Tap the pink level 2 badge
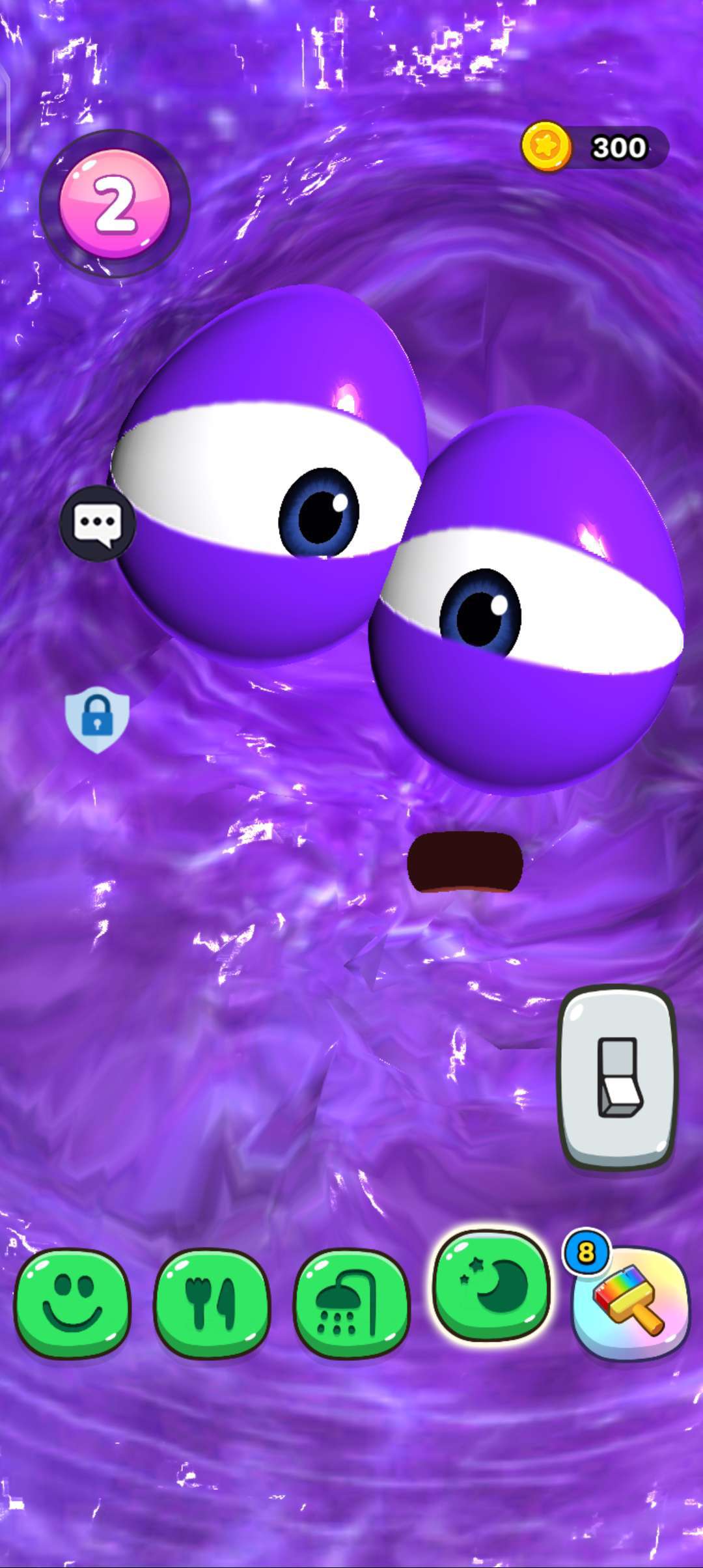The image size is (703, 1568). pyautogui.click(x=115, y=204)
